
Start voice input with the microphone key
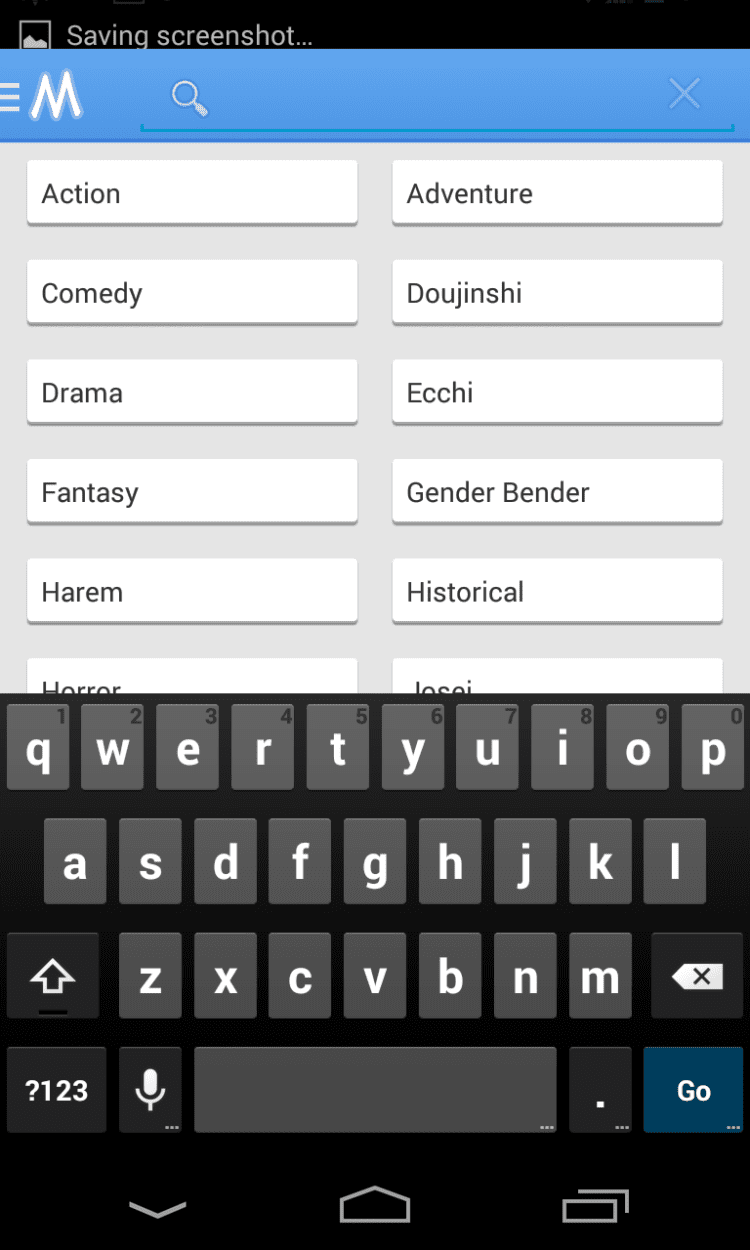pos(150,1090)
